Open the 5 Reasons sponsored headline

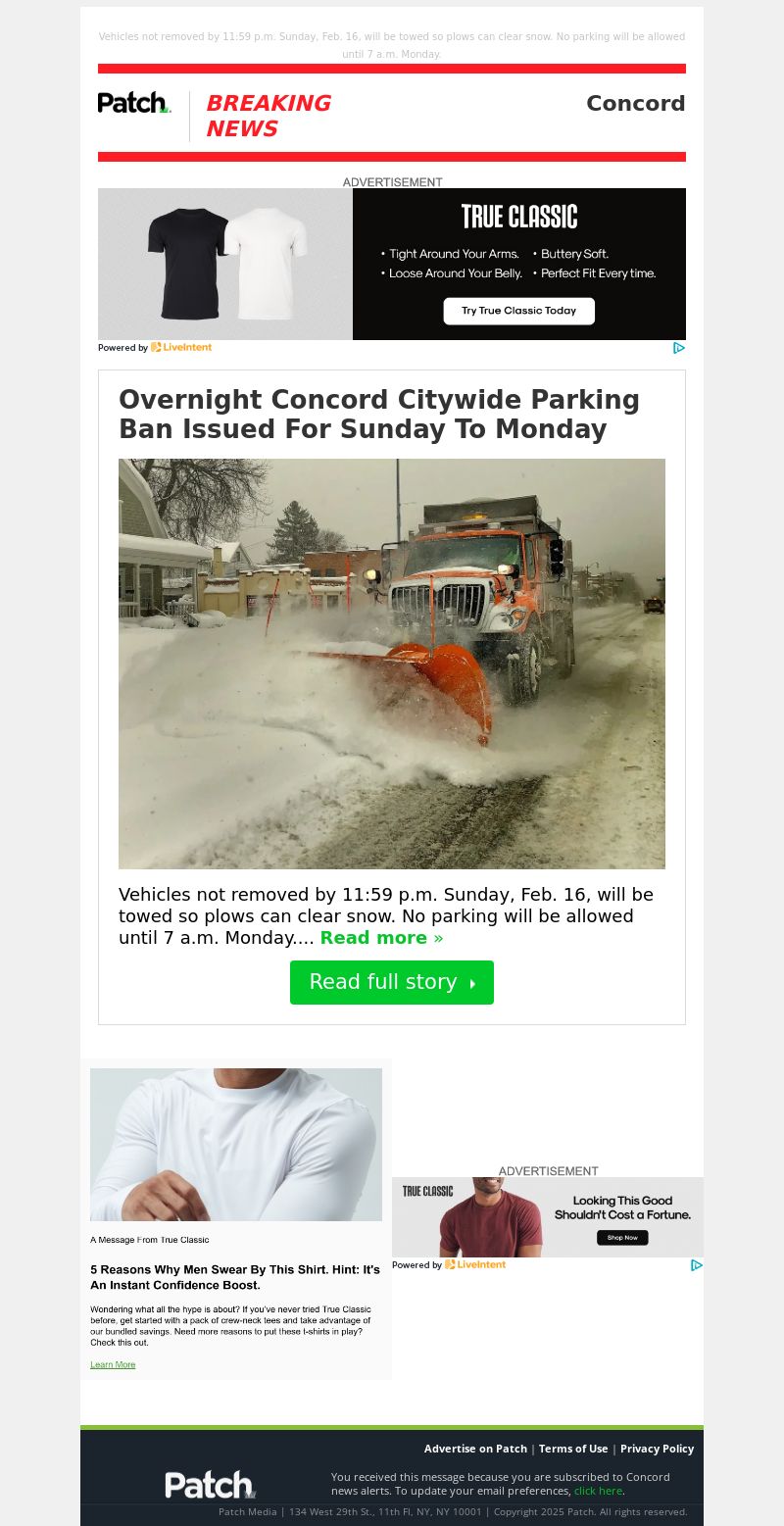click(235, 1276)
